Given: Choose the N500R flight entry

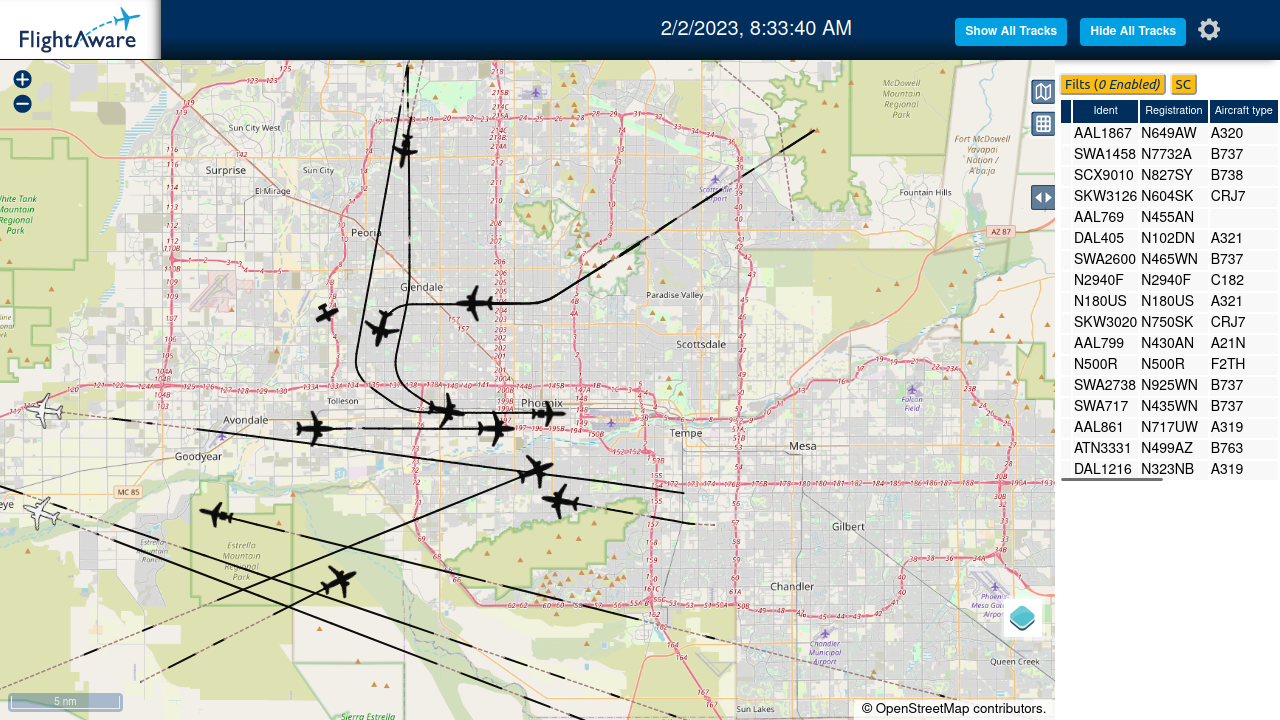Looking at the screenshot, I should [x=1169, y=364].
